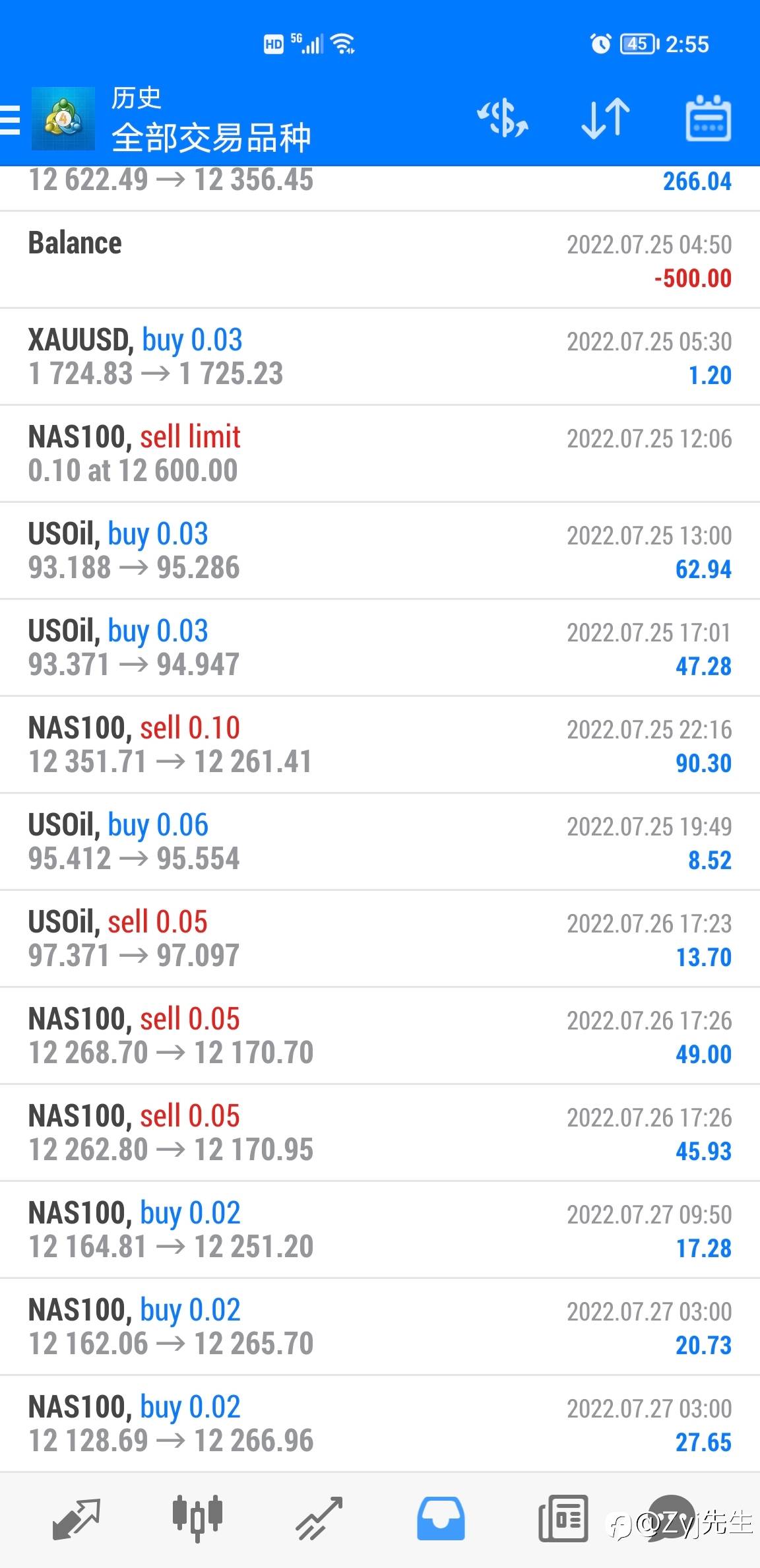Open the calendar date range picker
Image resolution: width=760 pixels, height=1568 pixels.
coord(708,119)
